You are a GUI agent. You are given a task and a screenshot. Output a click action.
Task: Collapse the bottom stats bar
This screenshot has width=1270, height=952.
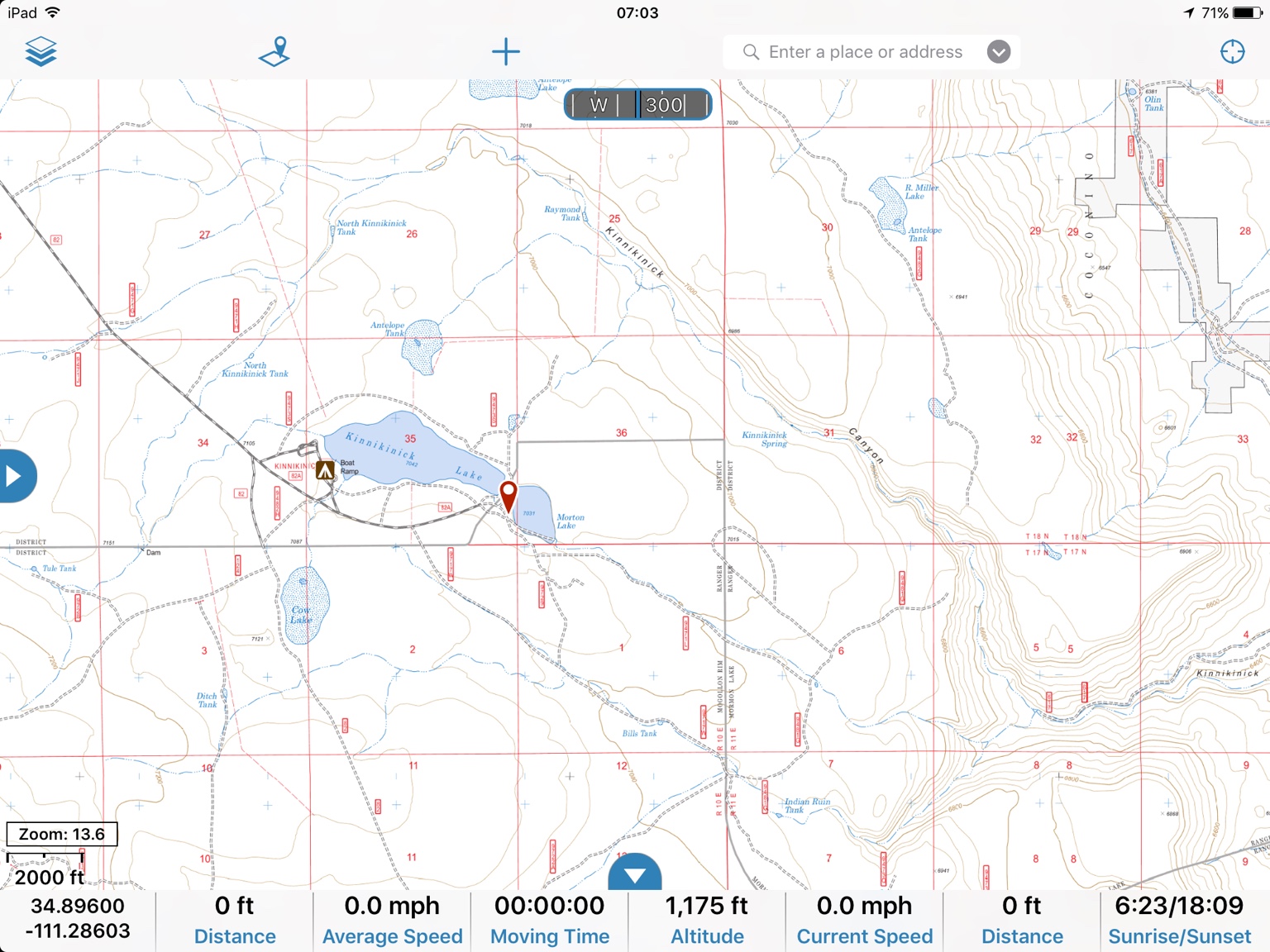coord(634,875)
